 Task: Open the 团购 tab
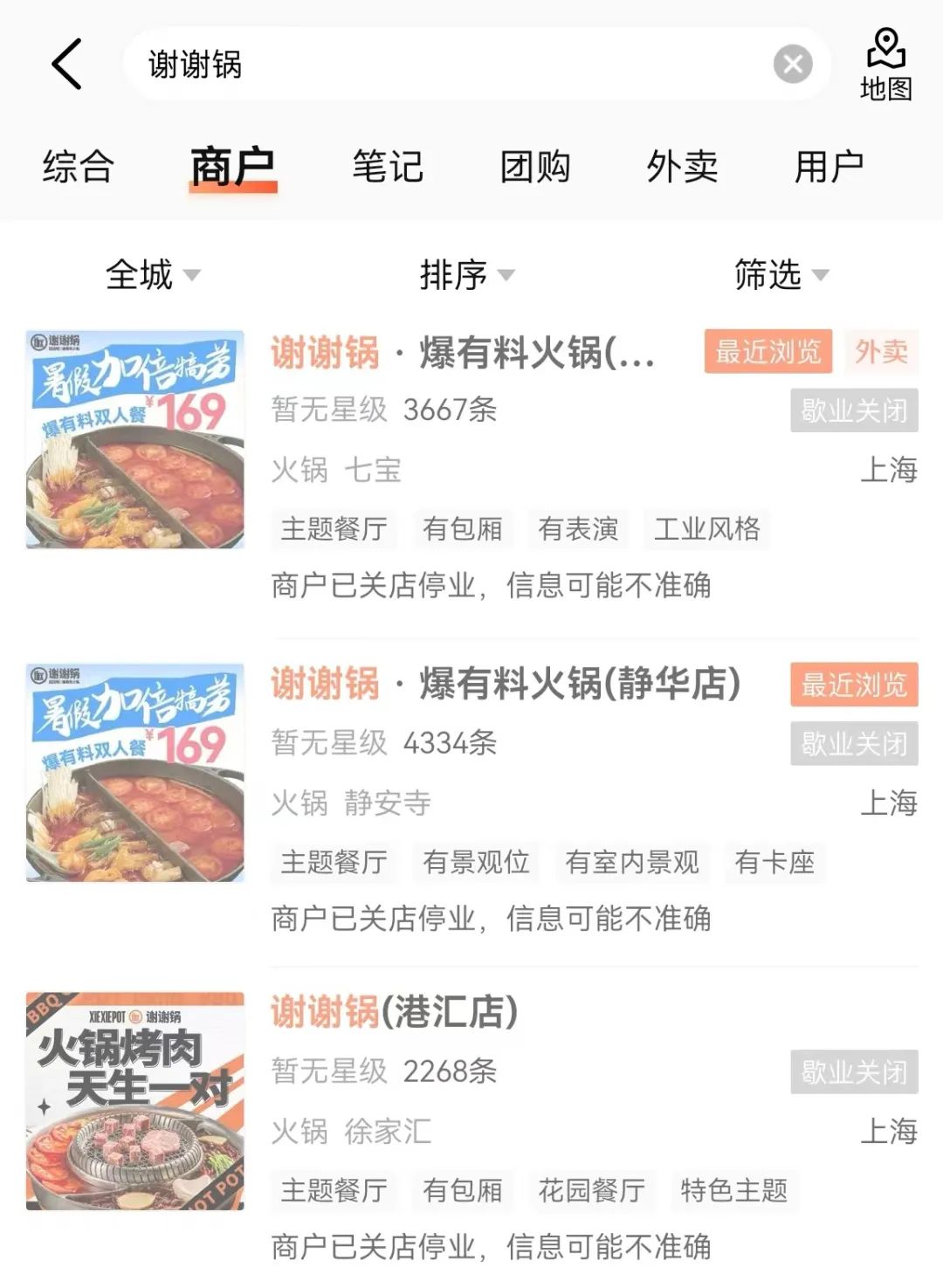click(534, 166)
